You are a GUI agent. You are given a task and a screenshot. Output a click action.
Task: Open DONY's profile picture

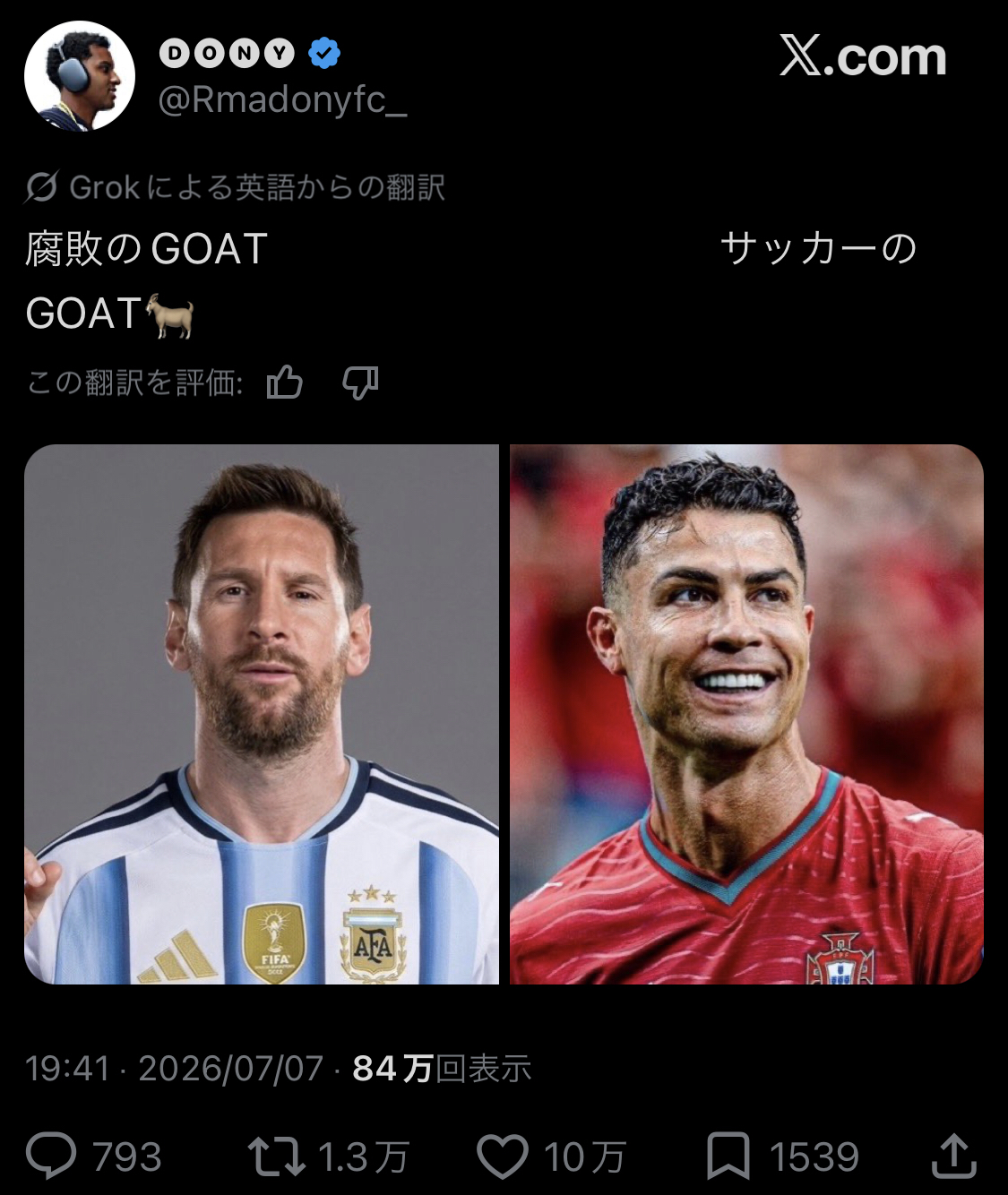pyautogui.click(x=79, y=77)
